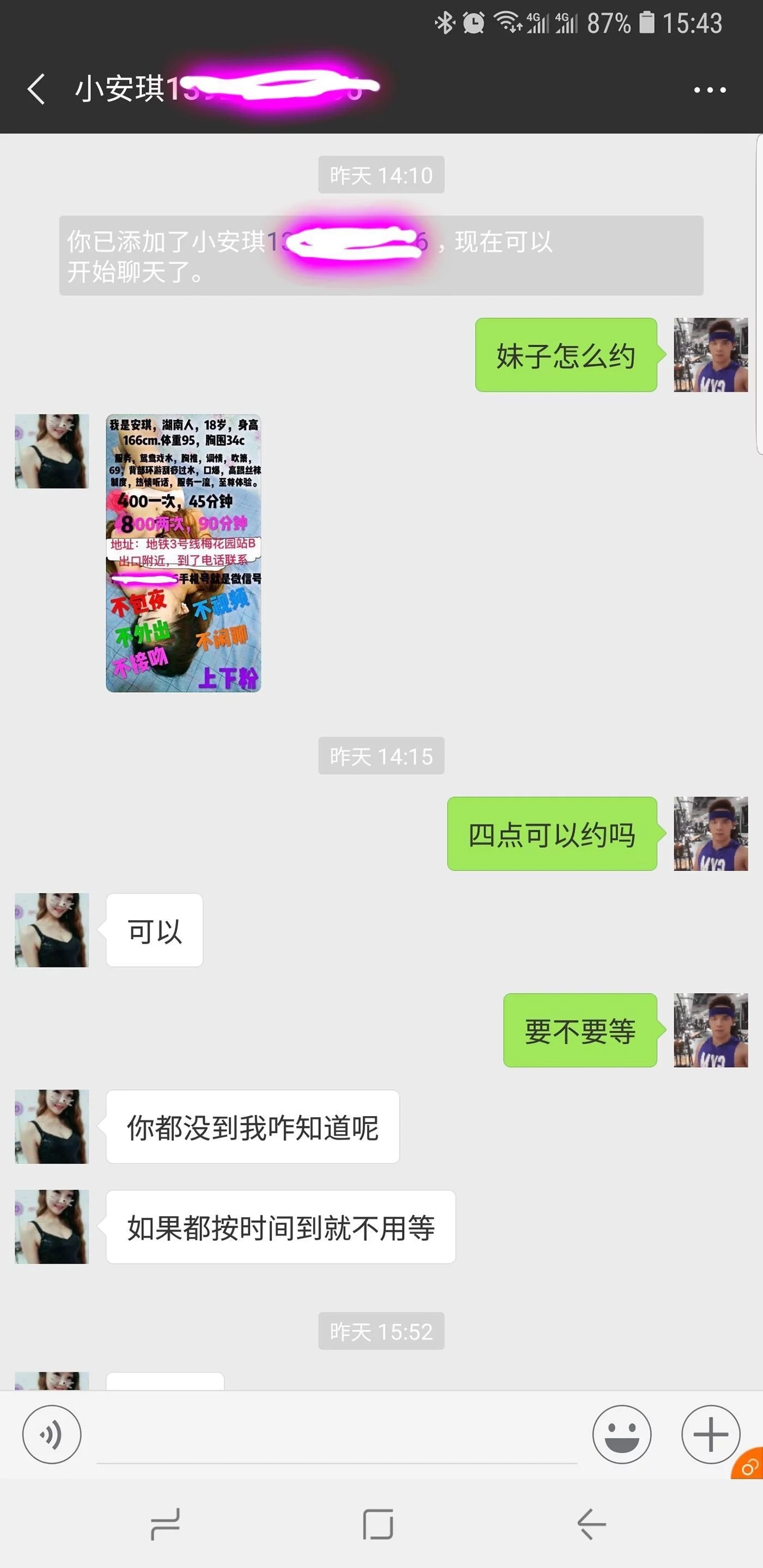Image resolution: width=763 pixels, height=1568 pixels.
Task: Tap the back arrow to leave the chat
Action: point(35,89)
